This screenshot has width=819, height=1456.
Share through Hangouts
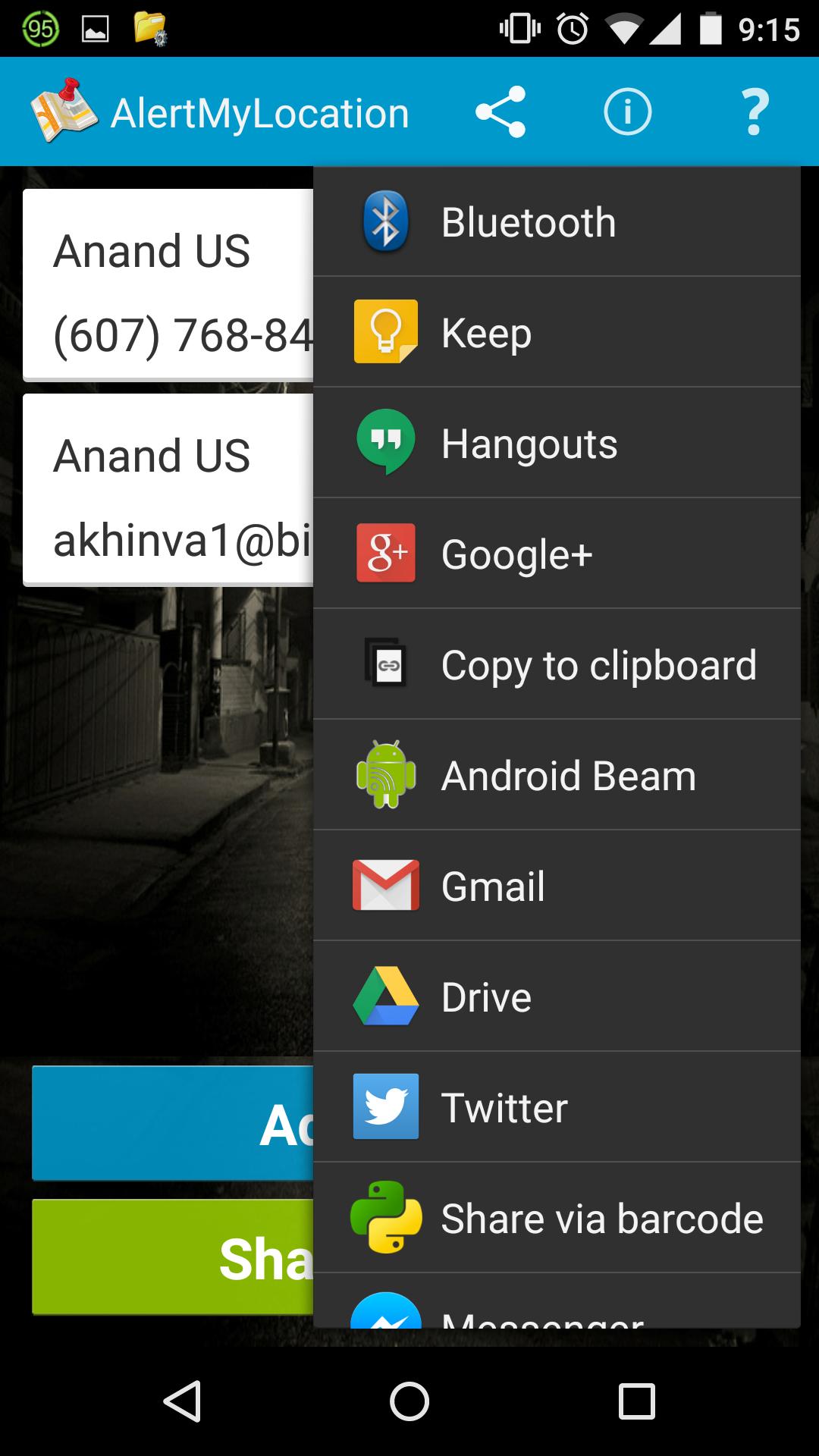(557, 443)
